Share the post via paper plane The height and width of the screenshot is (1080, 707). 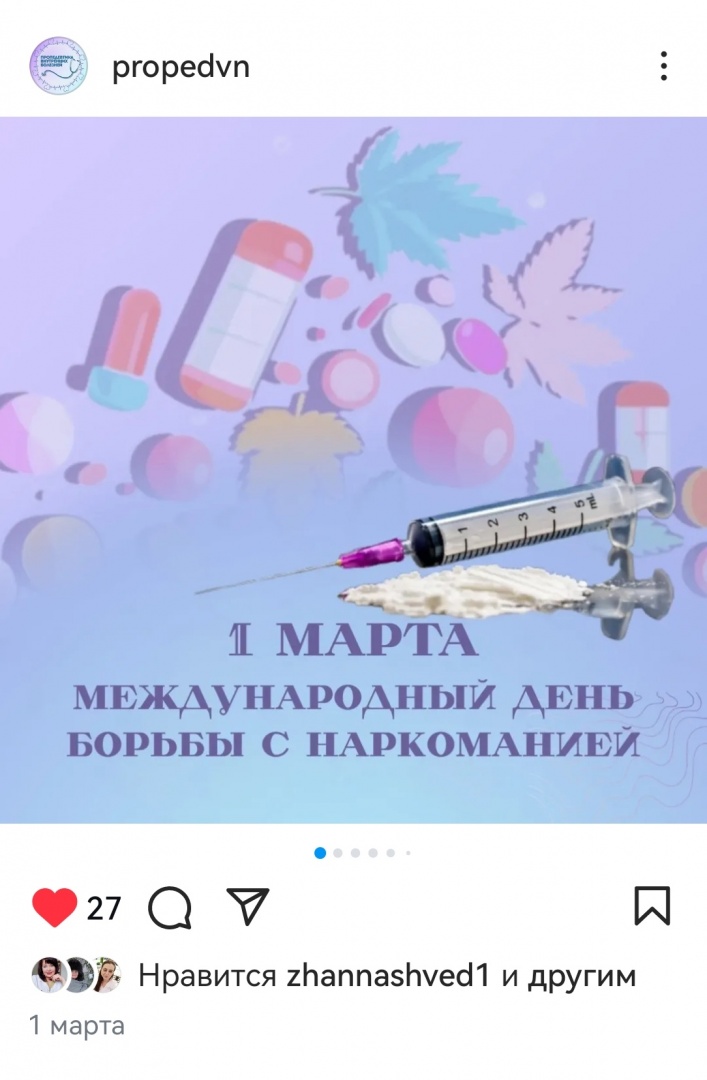247,906
